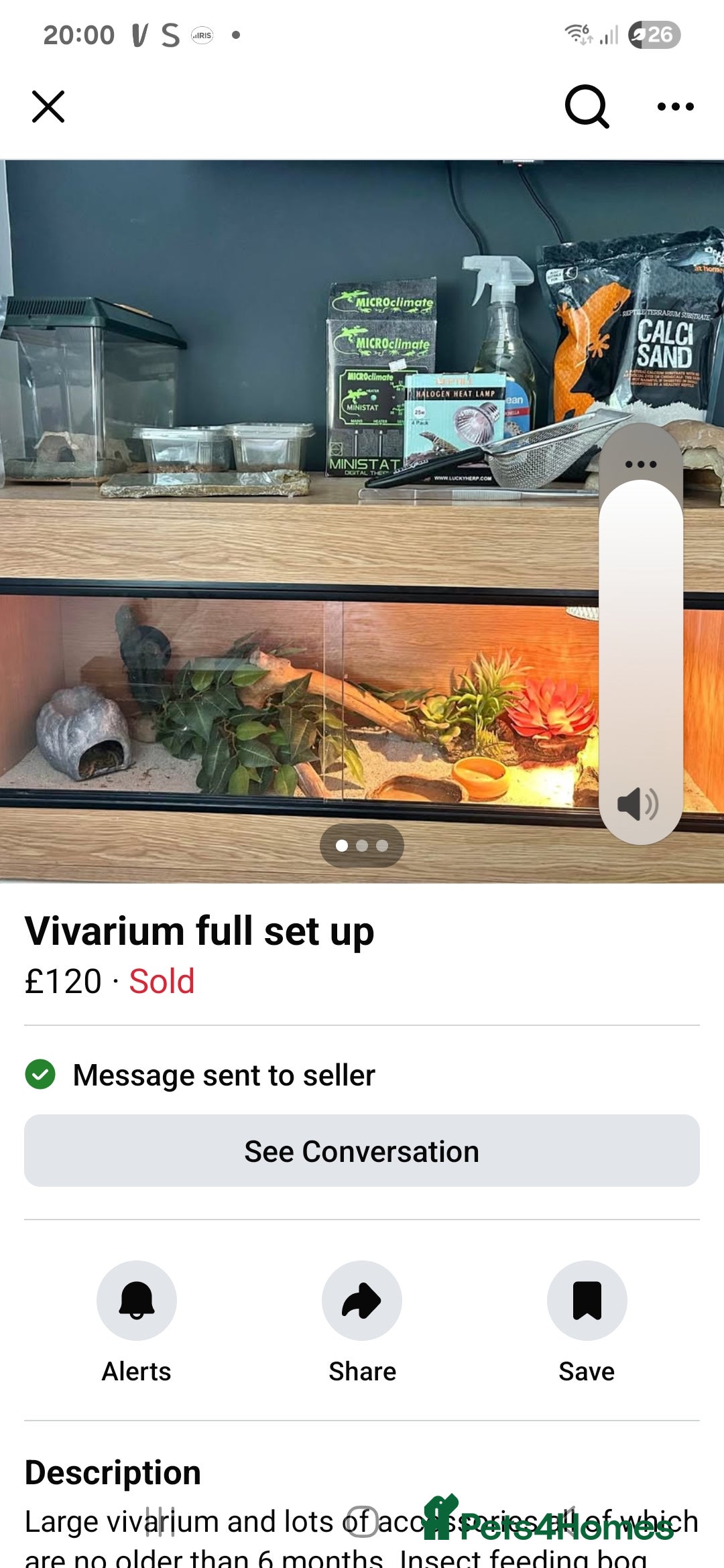Tap the photo page indicator dots
Screen dimensions: 724x1568
click(362, 846)
